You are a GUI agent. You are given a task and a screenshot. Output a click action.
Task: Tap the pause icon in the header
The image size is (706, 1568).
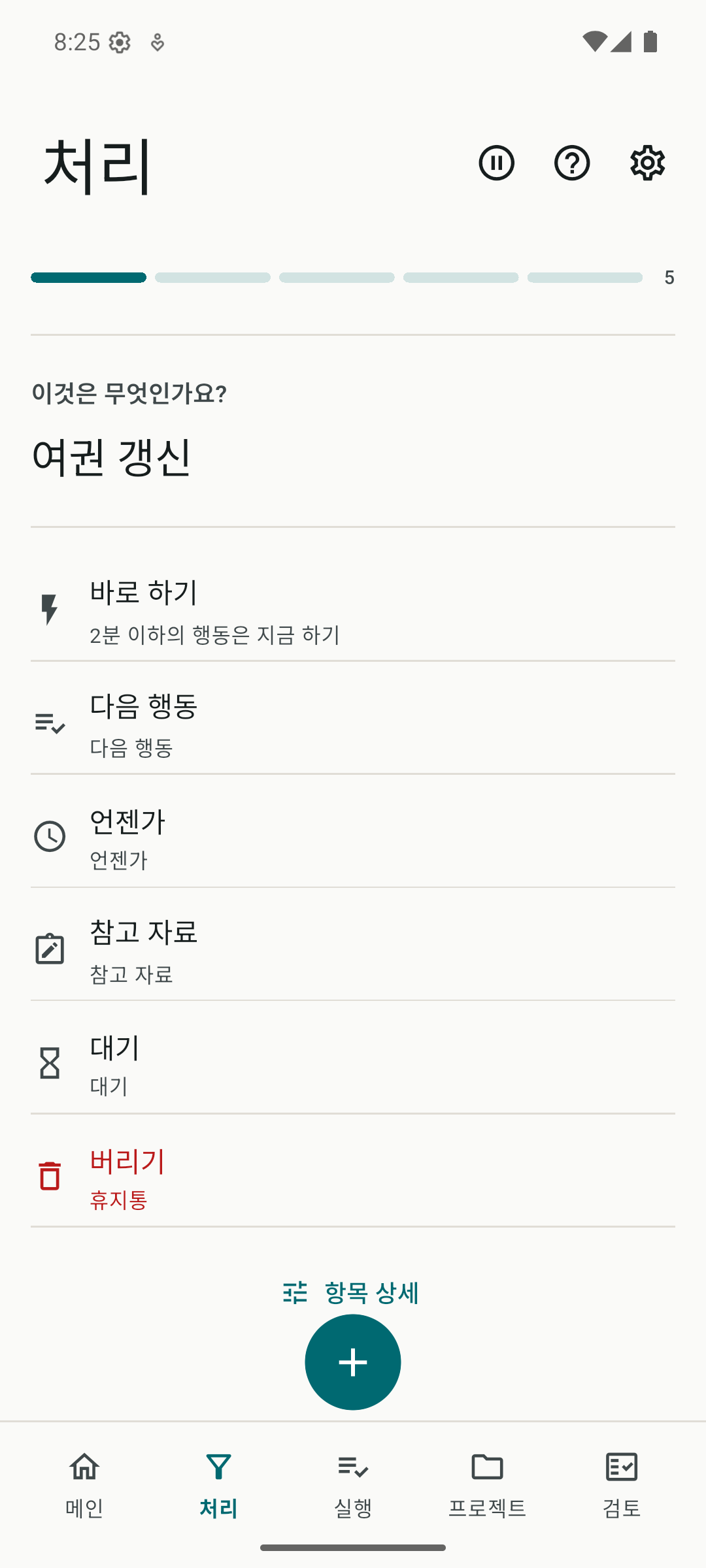click(496, 163)
